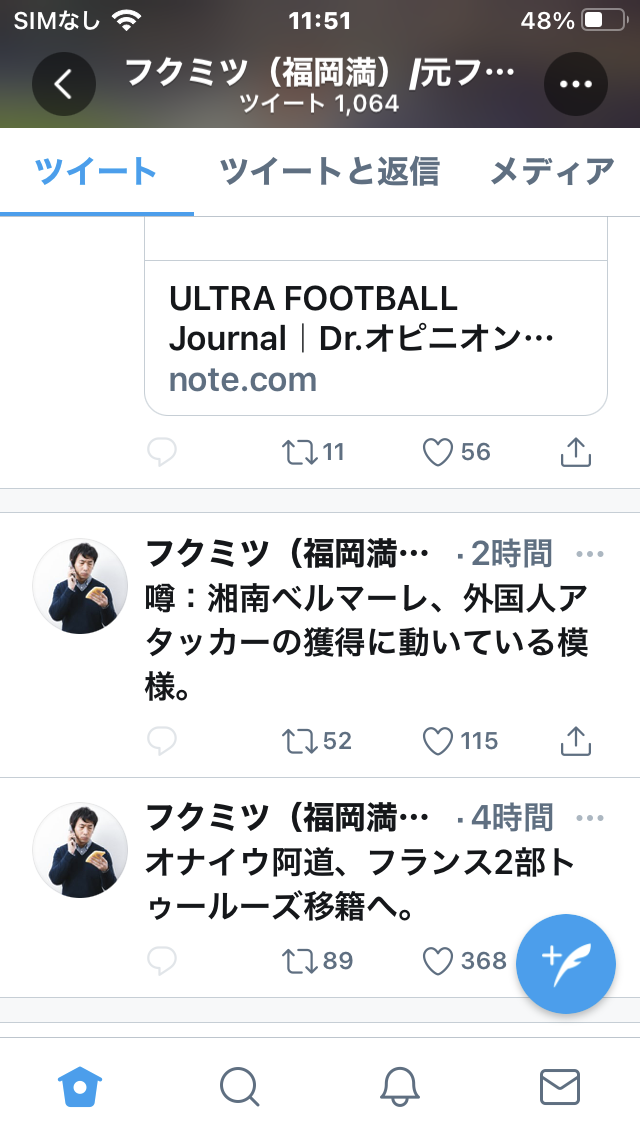Like the 湘南ベルマーレ tweet
This screenshot has height=1136, width=640.
pyautogui.click(x=439, y=741)
